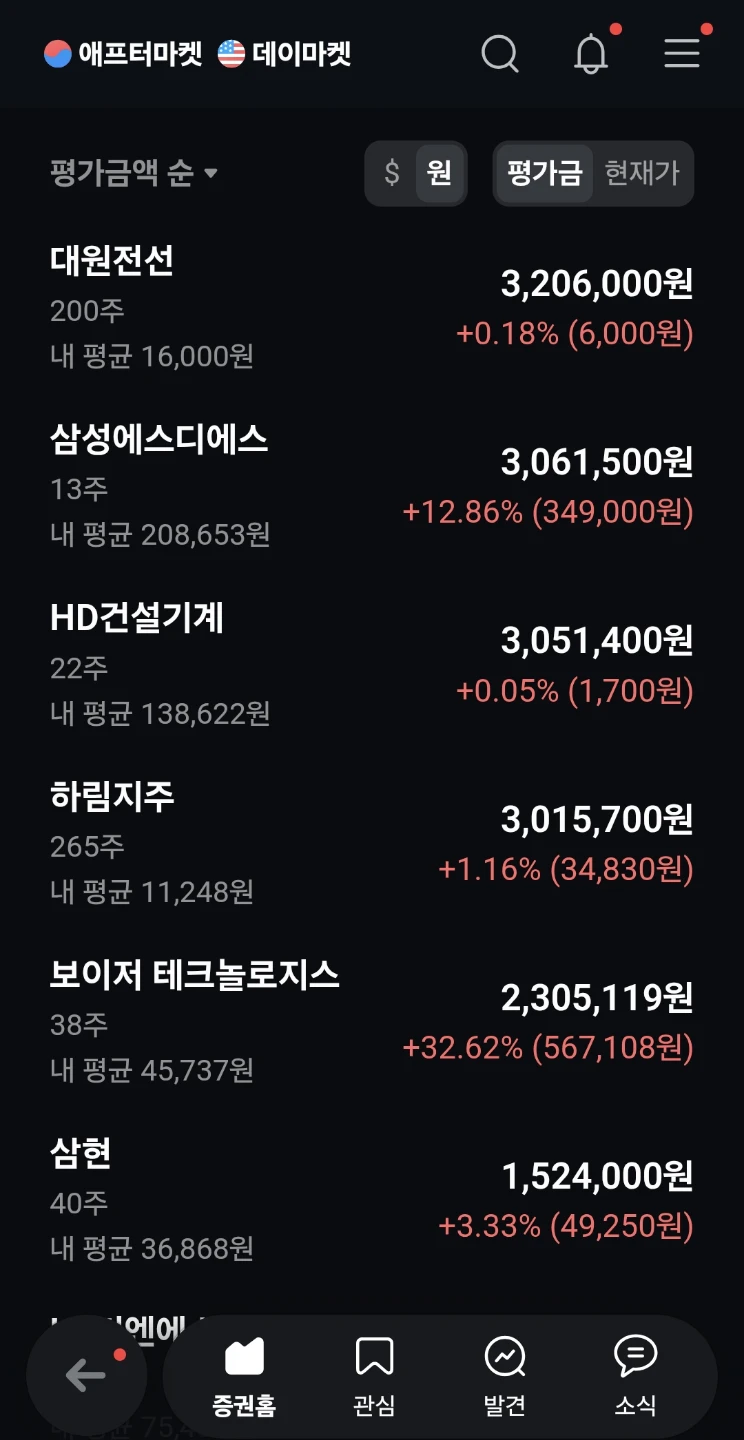Image resolution: width=744 pixels, height=1440 pixels.
Task: Select the 애프터마켓 market indicator
Action: pyautogui.click(x=123, y=54)
